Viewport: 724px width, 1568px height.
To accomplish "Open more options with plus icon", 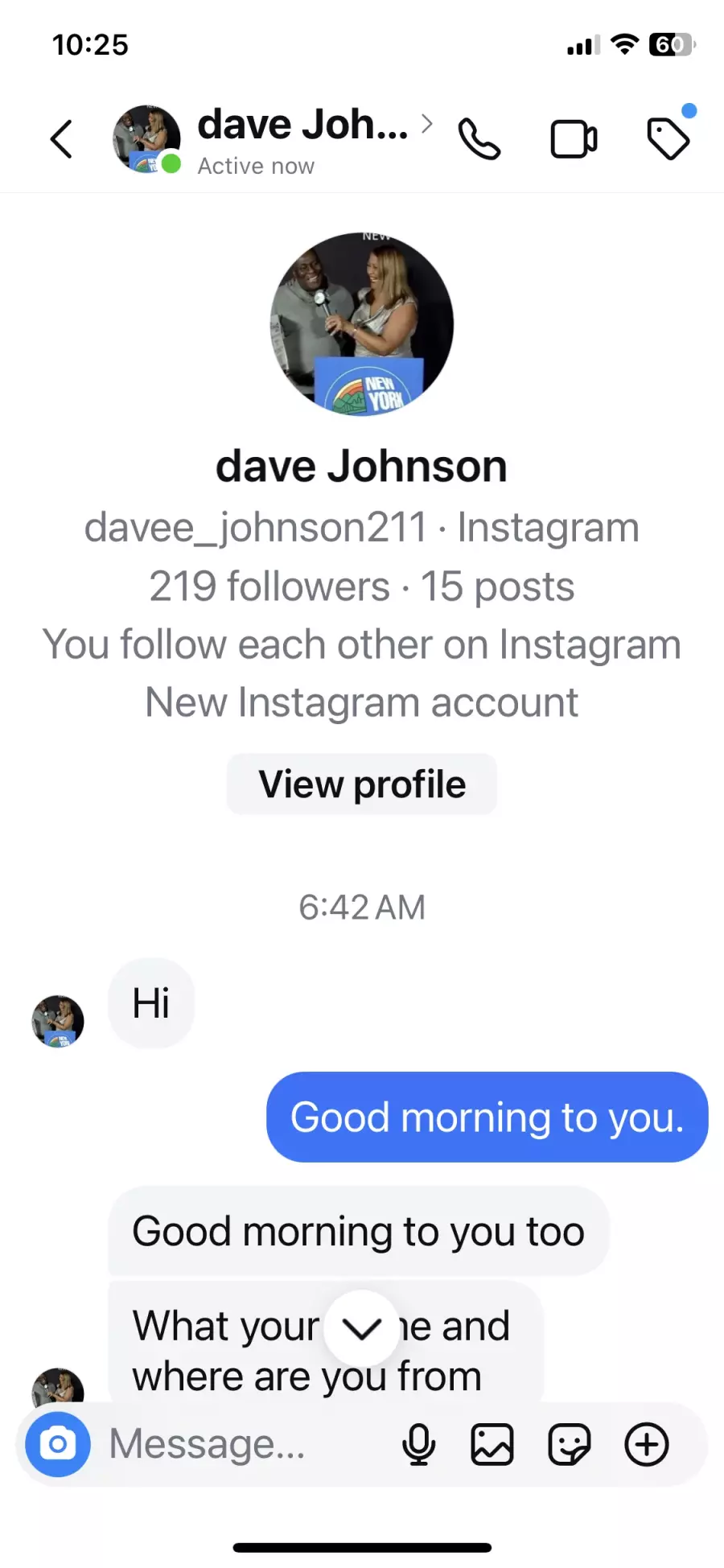I will [x=647, y=1444].
